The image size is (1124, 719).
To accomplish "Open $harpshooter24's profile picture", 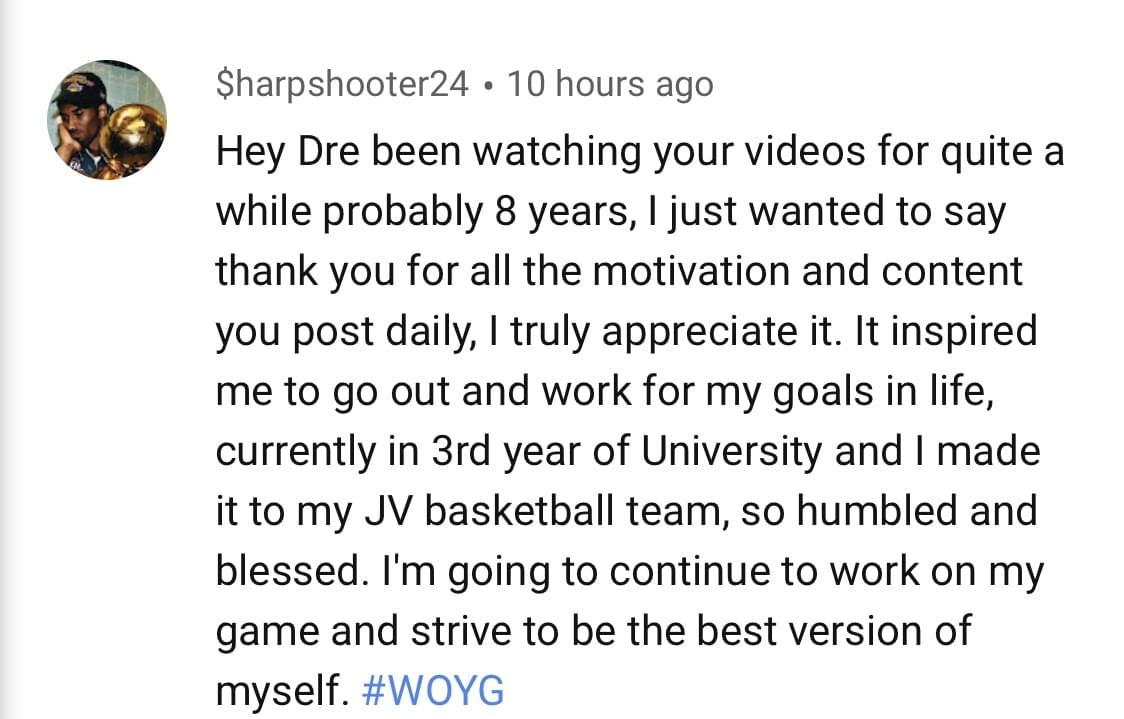I will tap(107, 120).
